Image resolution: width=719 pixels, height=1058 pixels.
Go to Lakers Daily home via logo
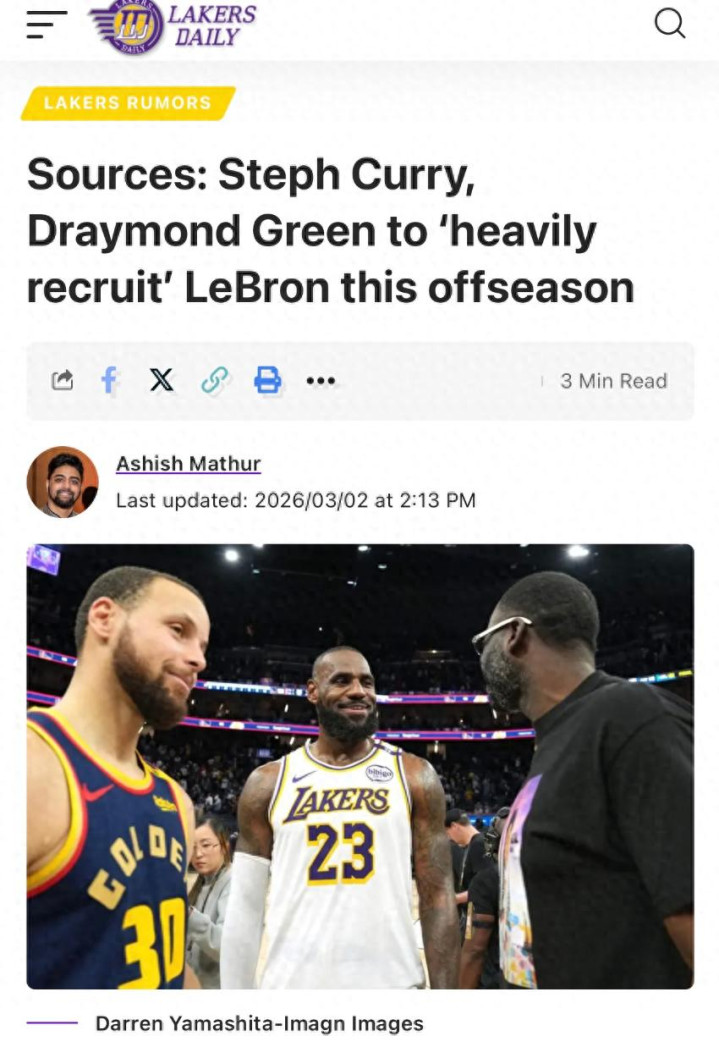[174, 27]
